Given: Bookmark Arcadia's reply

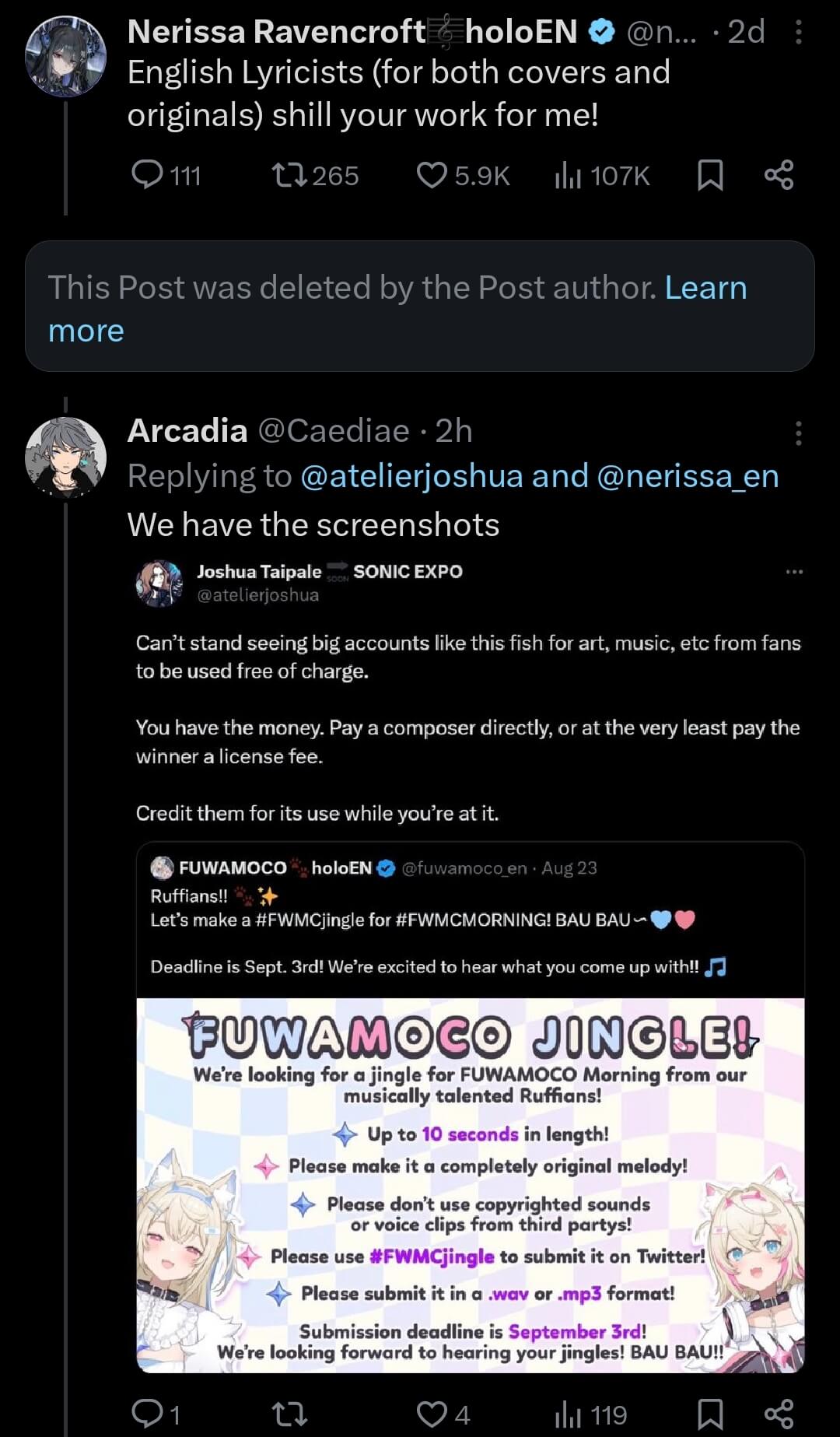Looking at the screenshot, I should (710, 1414).
